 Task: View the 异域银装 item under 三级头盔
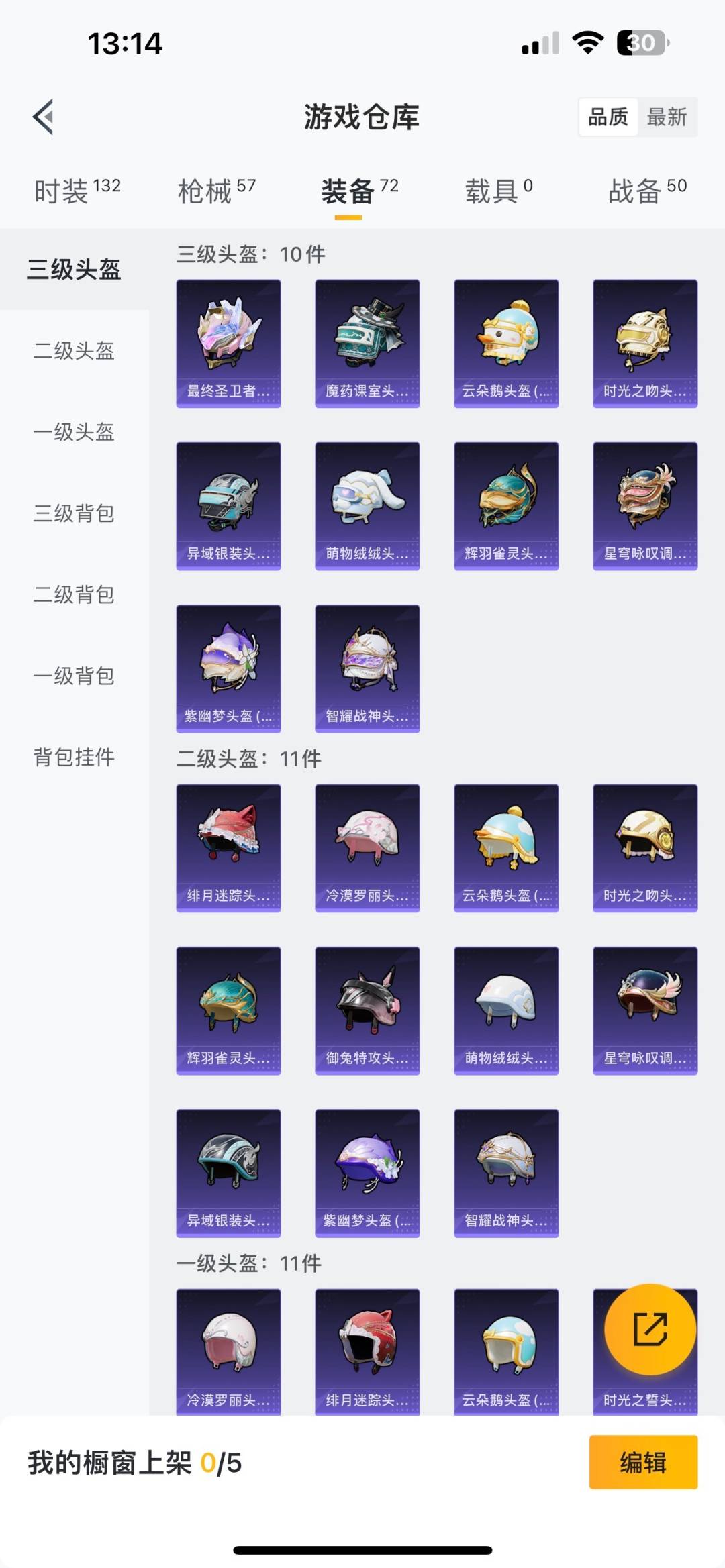(x=228, y=506)
